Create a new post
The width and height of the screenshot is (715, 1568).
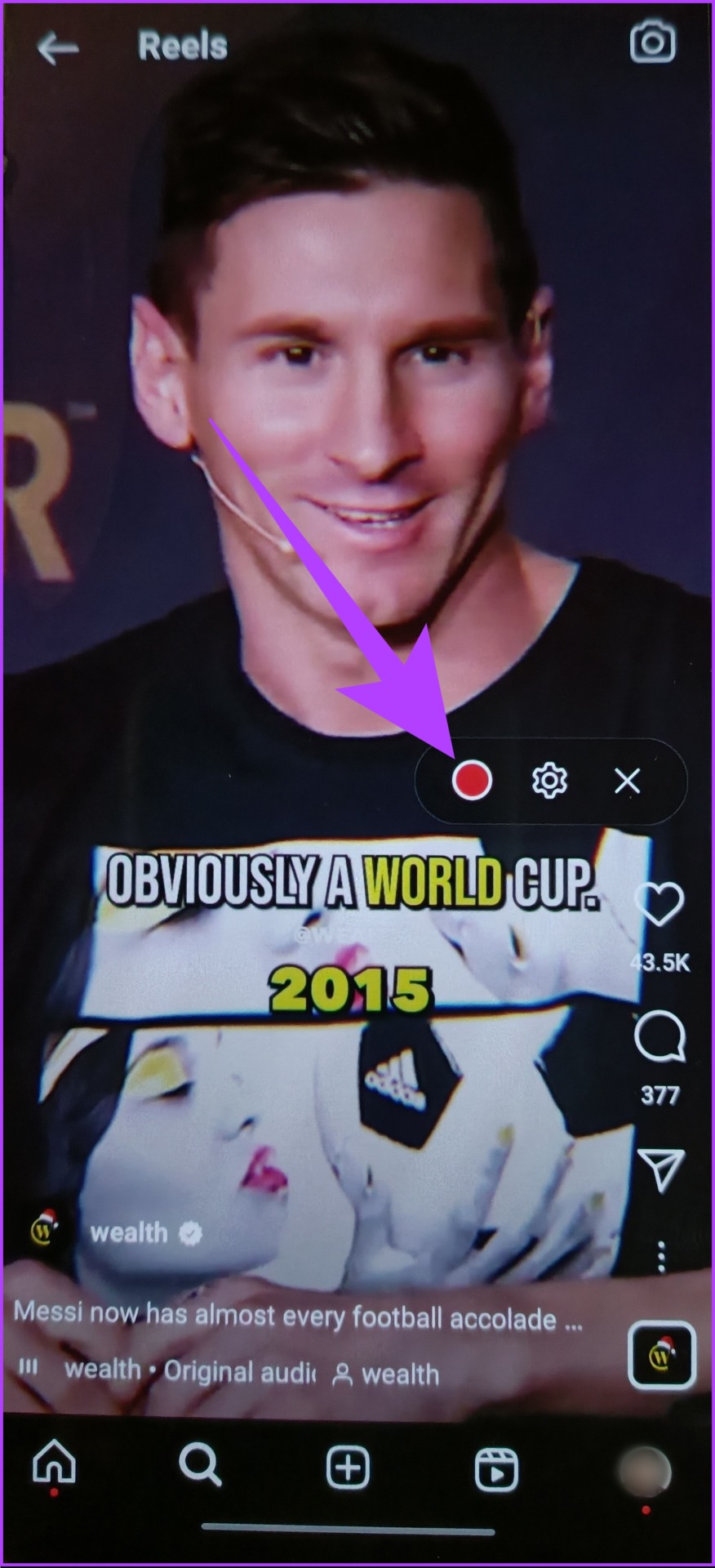pyautogui.click(x=348, y=1468)
